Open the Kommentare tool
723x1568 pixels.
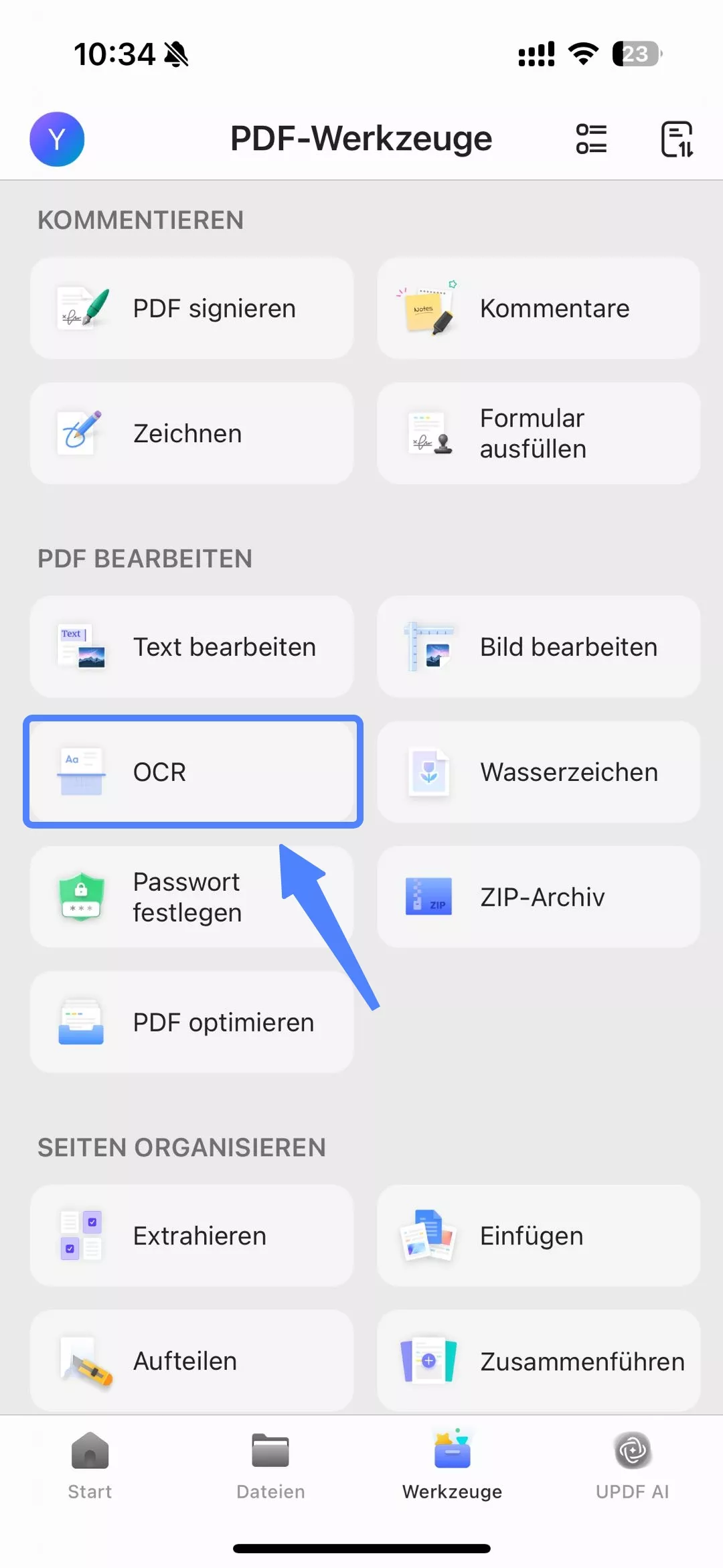538,308
